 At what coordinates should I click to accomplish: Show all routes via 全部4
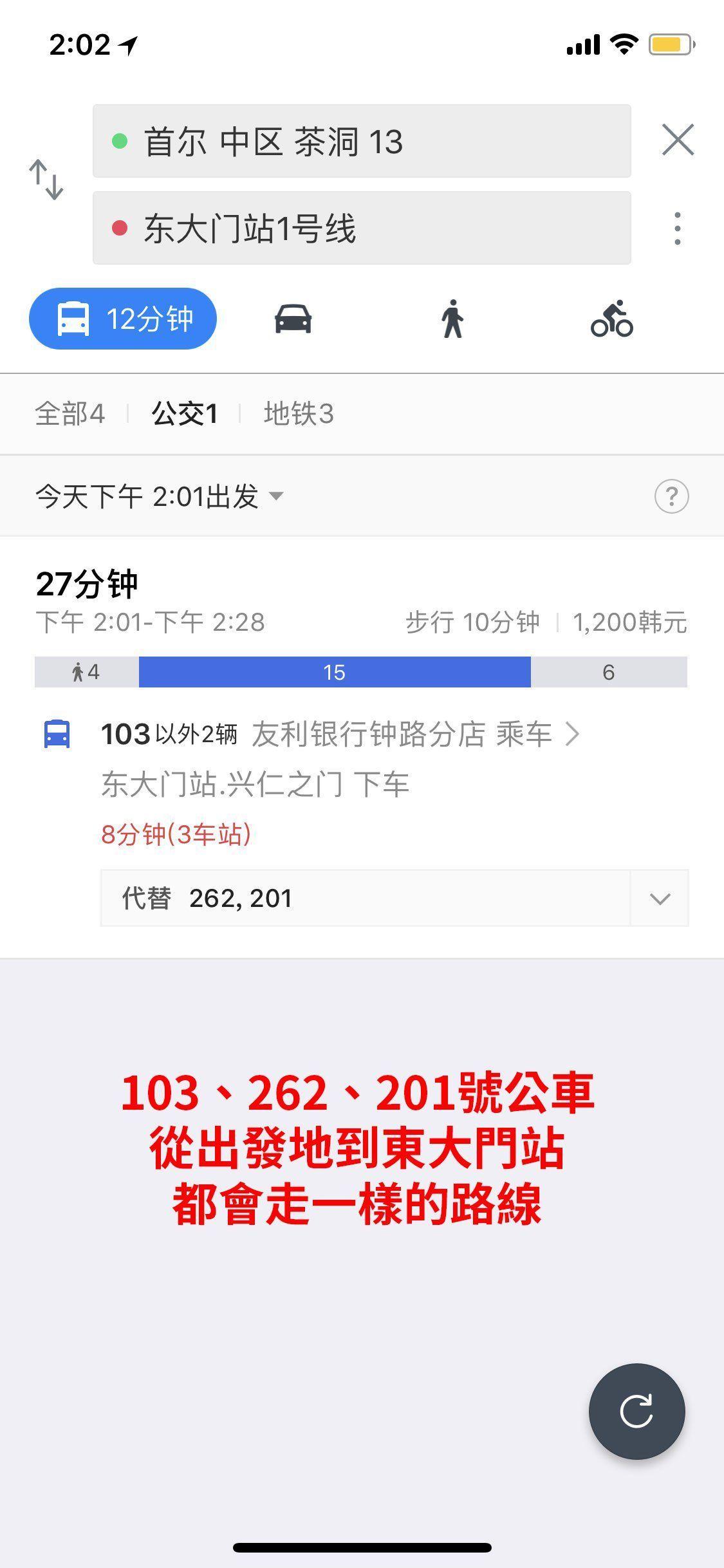click(x=70, y=414)
